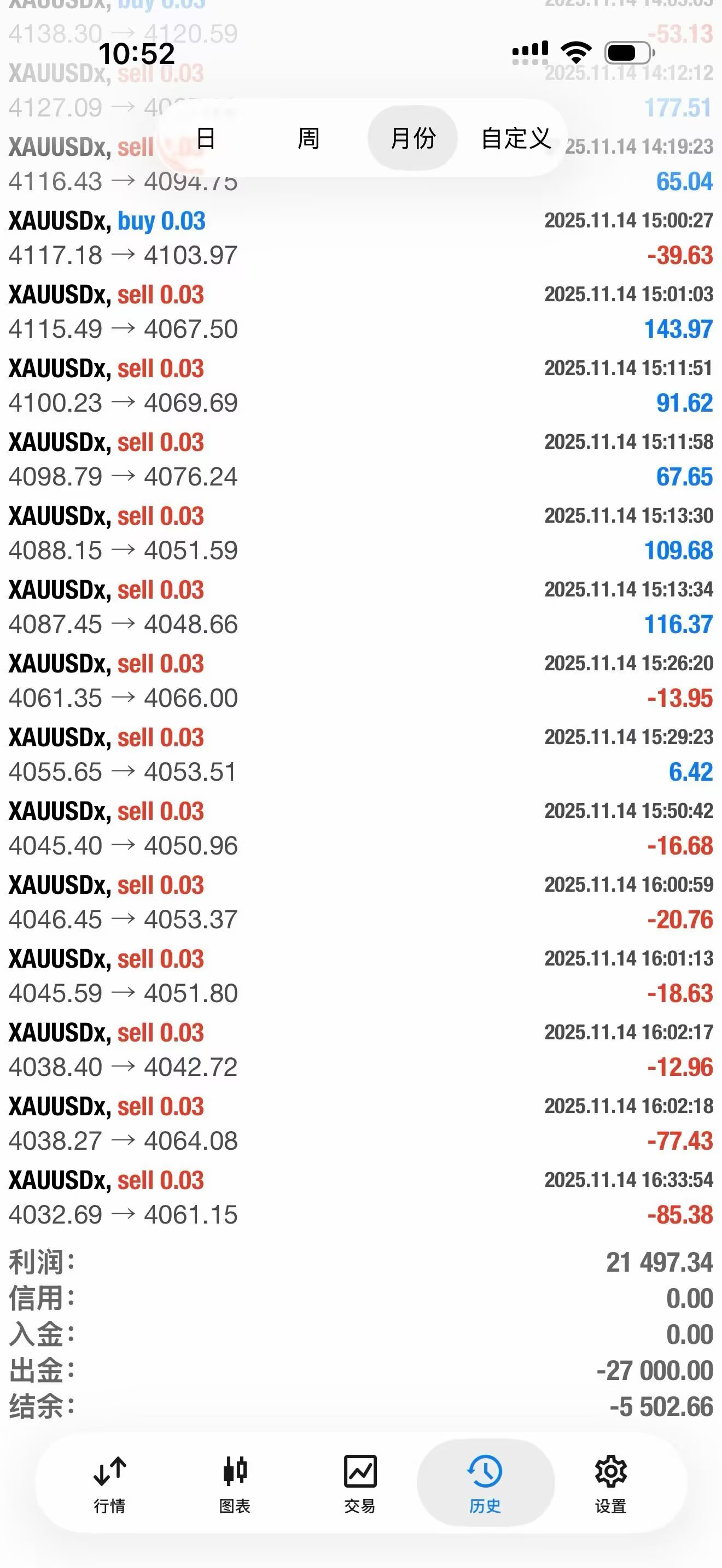
Task: Open the sell trade closed at 15:13:30
Action: (360, 533)
